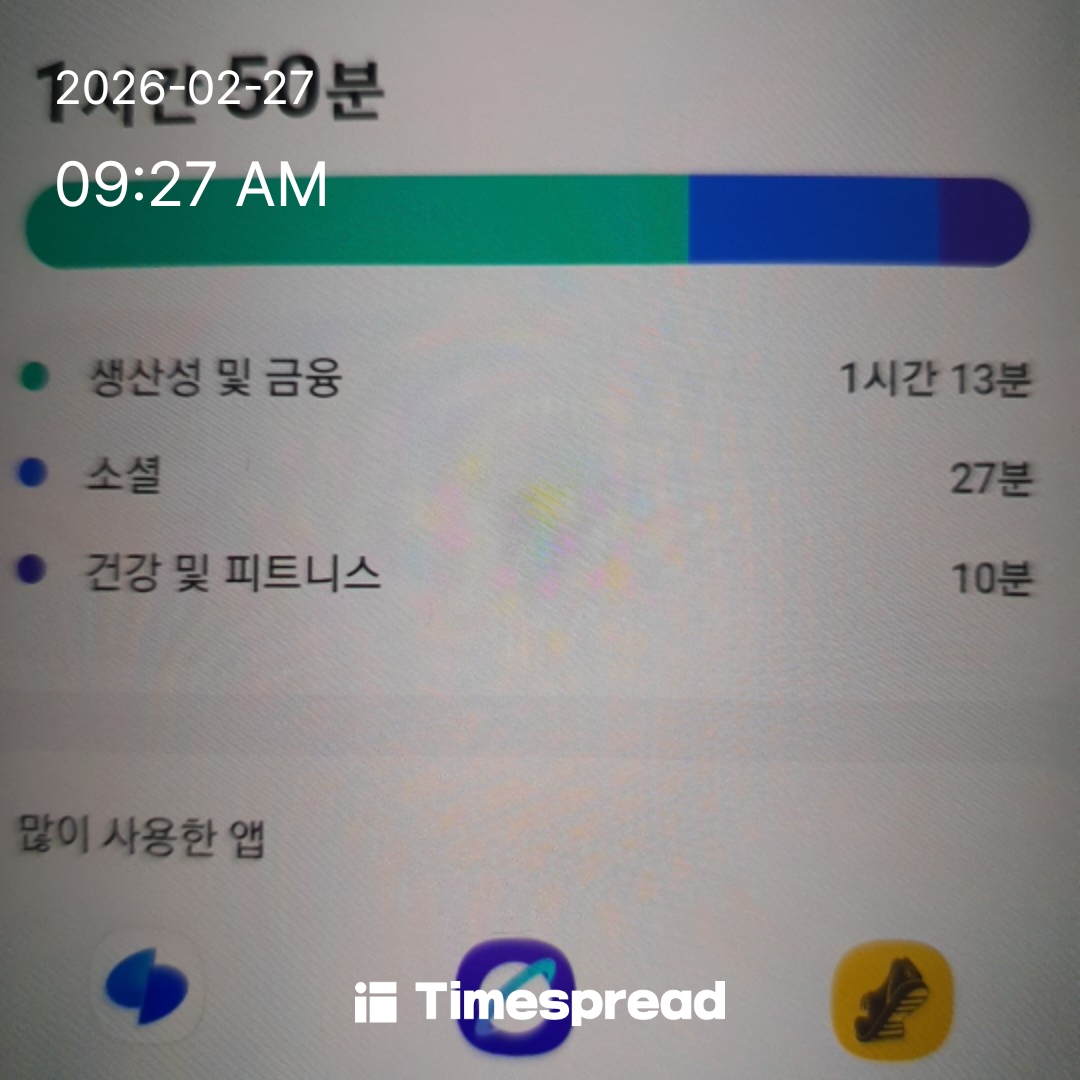Viewport: 1080px width, 1080px height.
Task: Open the 생산성 및 금융 category row
Action: [x=525, y=378]
